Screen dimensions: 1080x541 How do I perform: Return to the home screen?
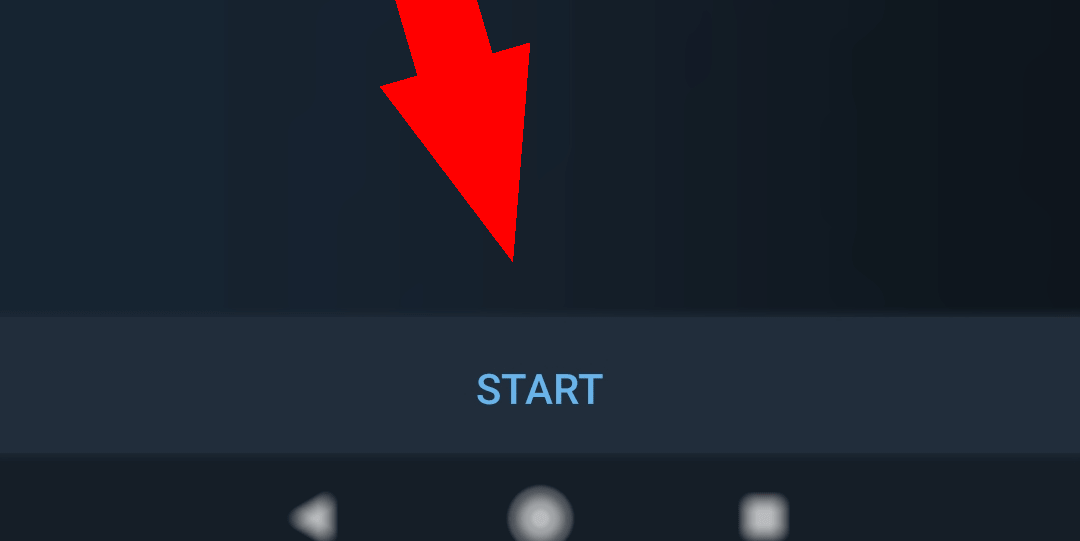pyautogui.click(x=540, y=518)
